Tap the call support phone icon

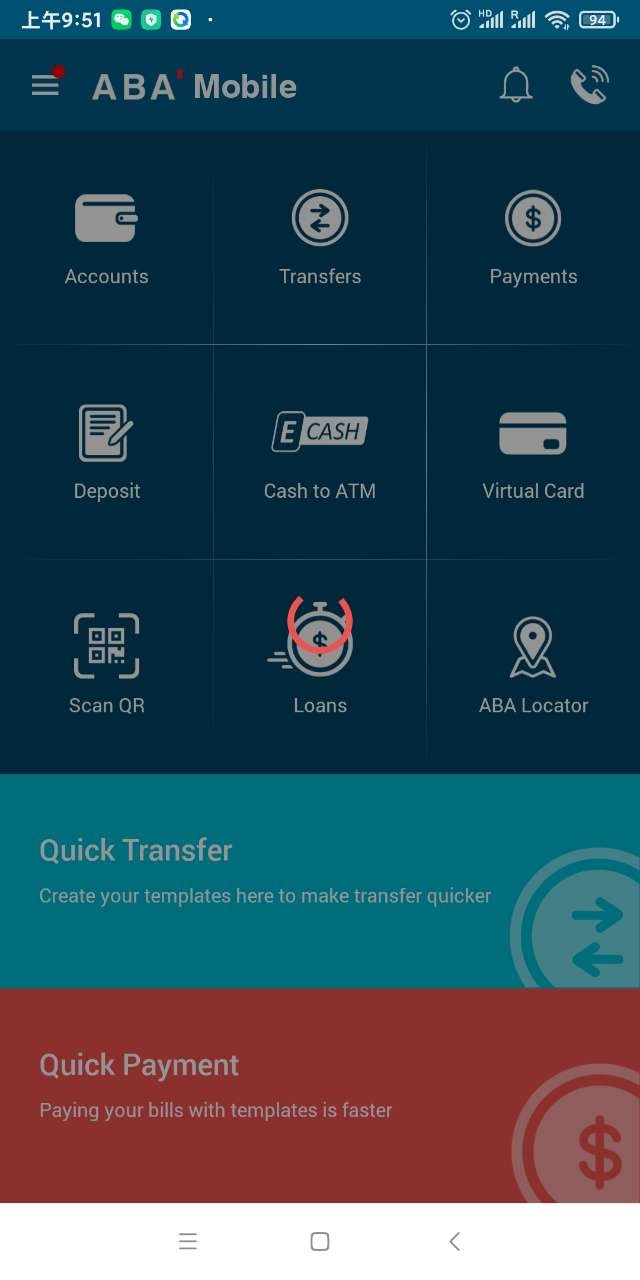click(590, 86)
